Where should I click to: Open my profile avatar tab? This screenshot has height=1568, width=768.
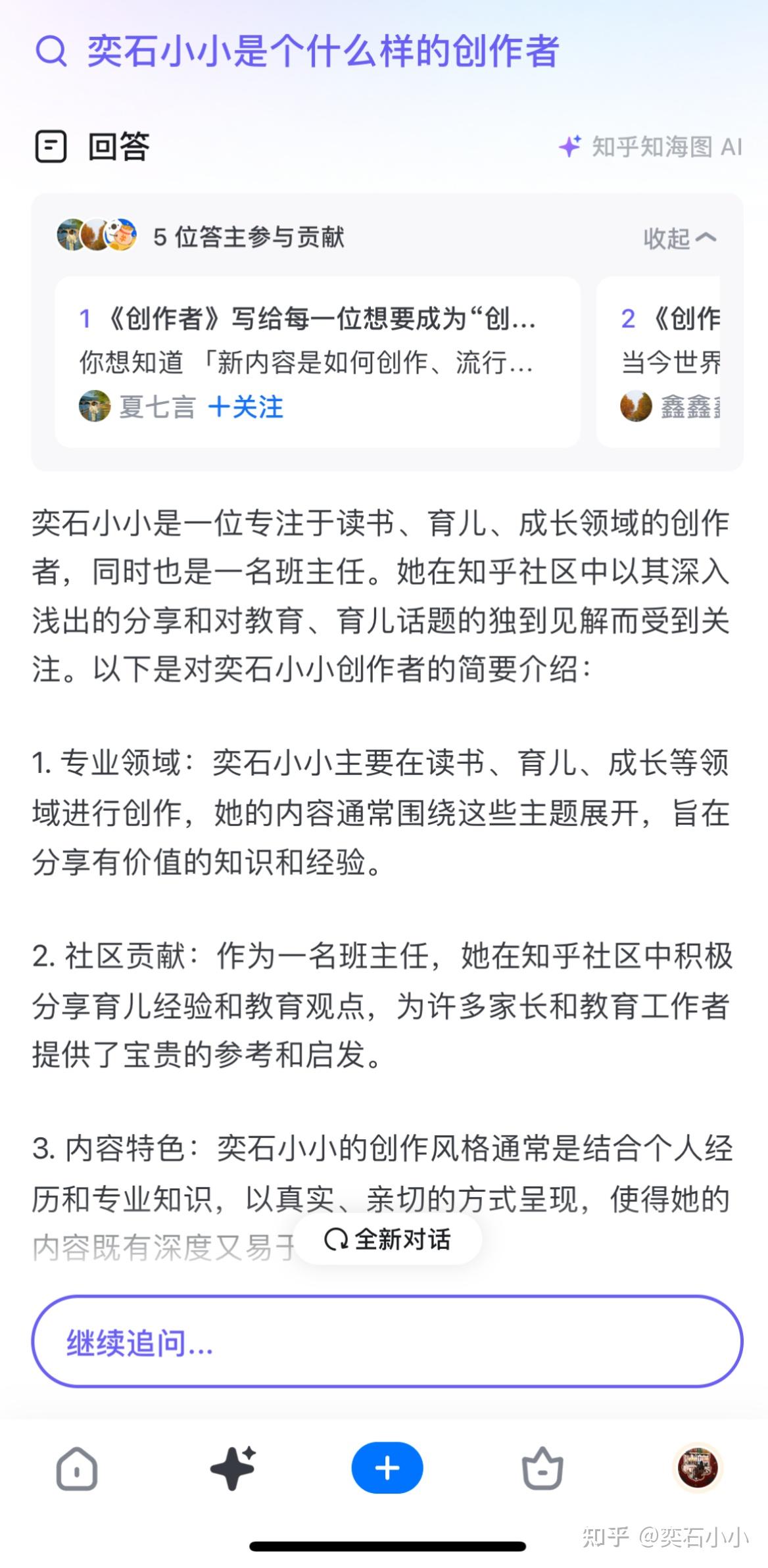tap(698, 1467)
